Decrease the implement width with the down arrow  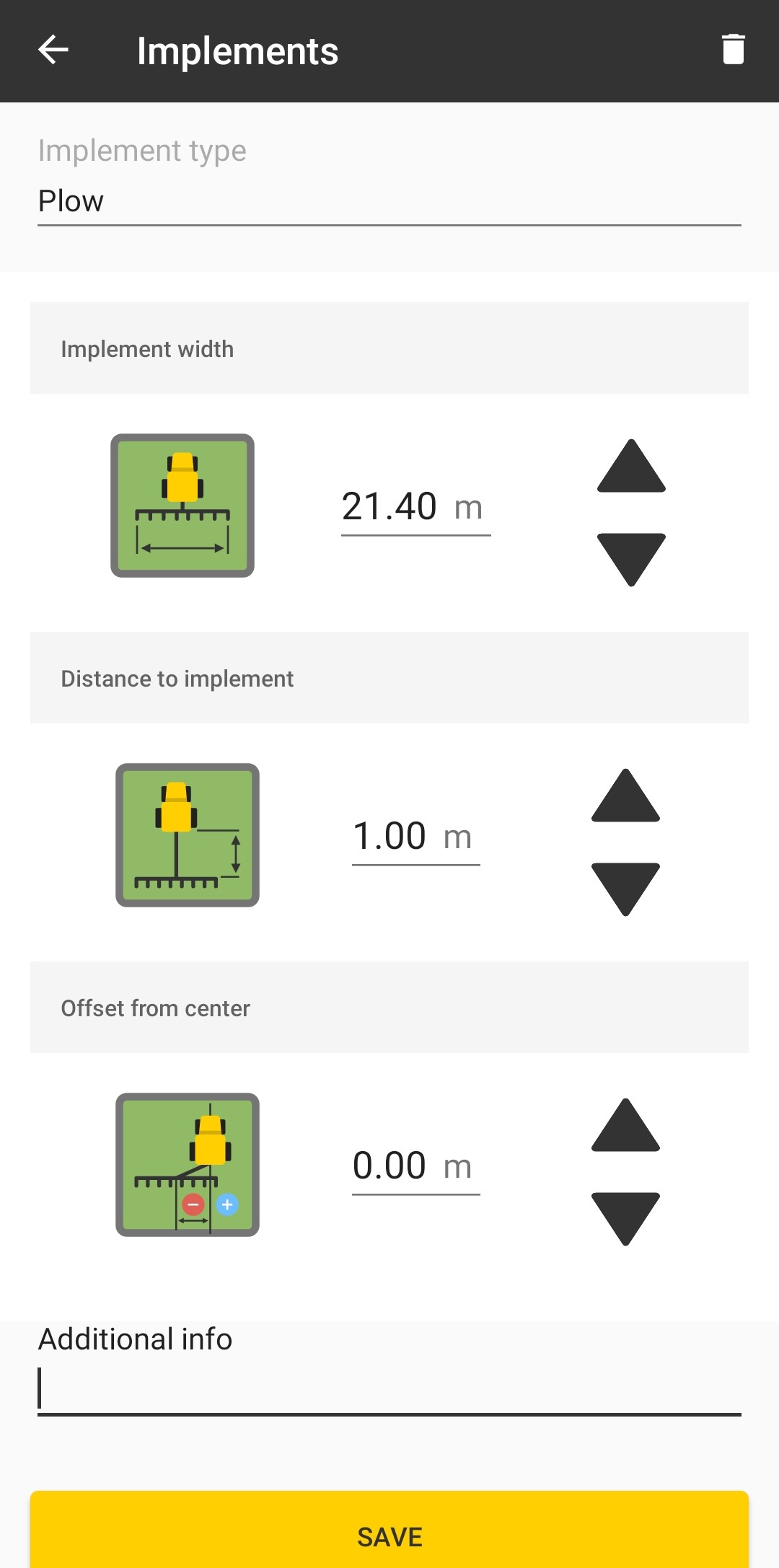pyautogui.click(x=631, y=559)
